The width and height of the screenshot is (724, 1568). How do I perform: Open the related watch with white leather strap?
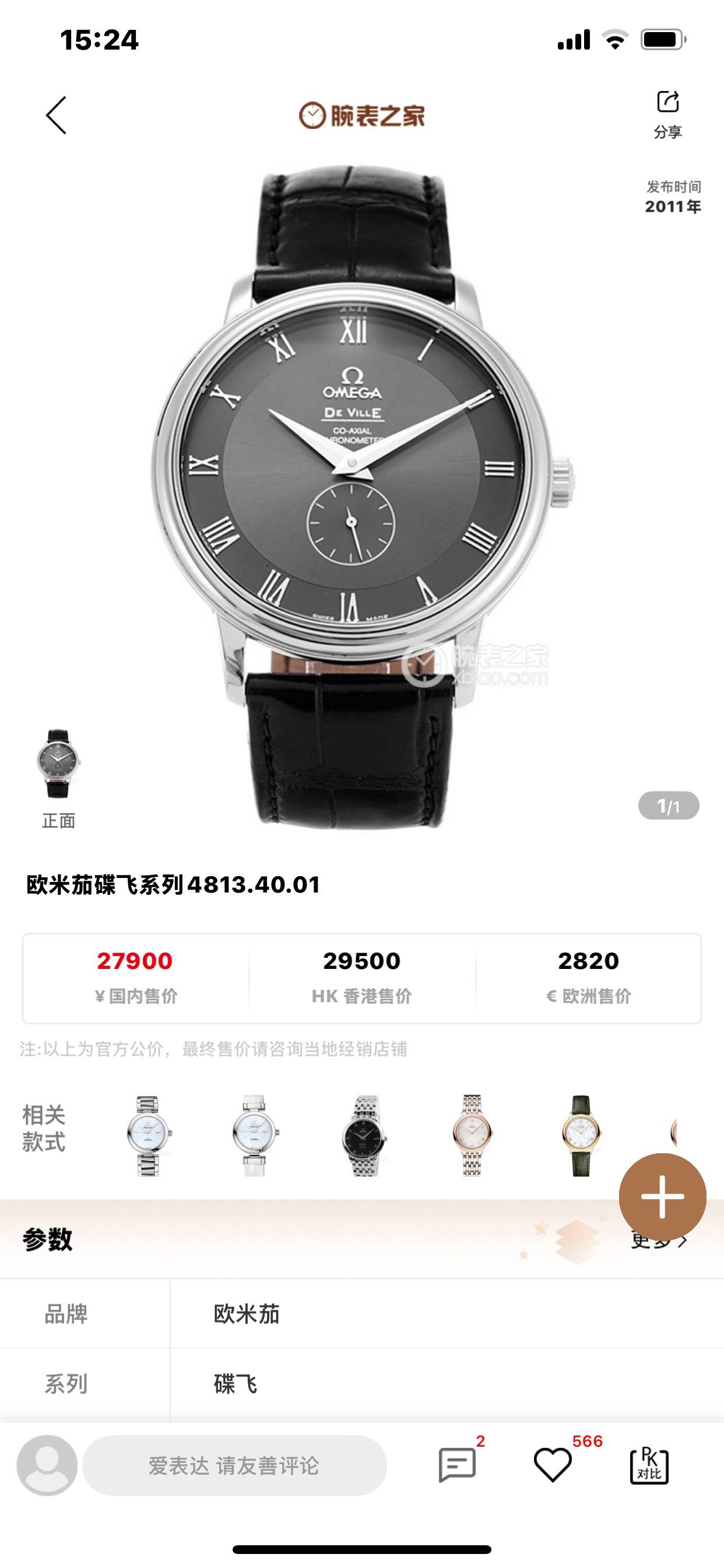click(255, 1135)
